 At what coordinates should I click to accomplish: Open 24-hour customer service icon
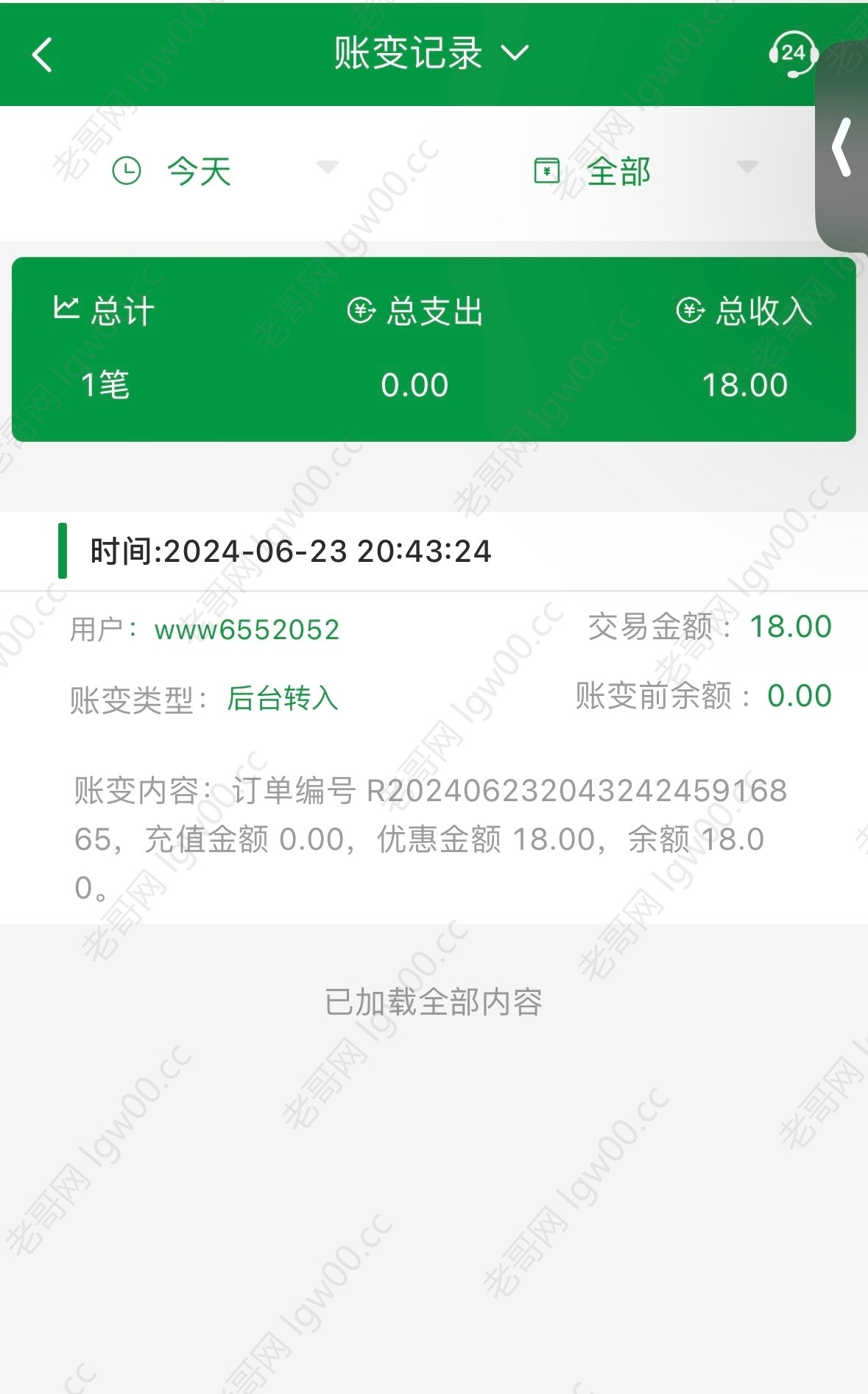coord(793,54)
